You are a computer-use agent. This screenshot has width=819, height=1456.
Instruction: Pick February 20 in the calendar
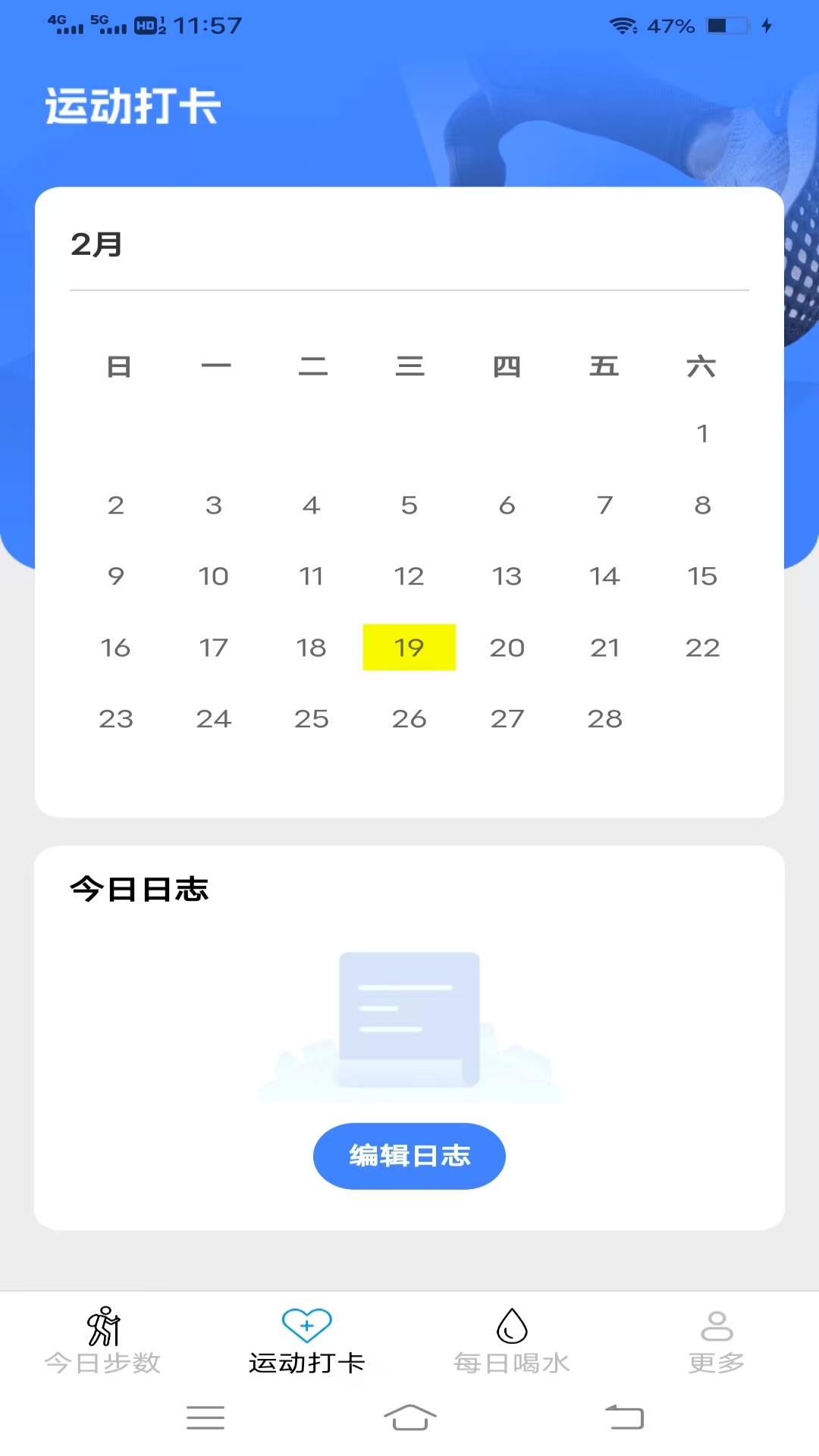[507, 648]
